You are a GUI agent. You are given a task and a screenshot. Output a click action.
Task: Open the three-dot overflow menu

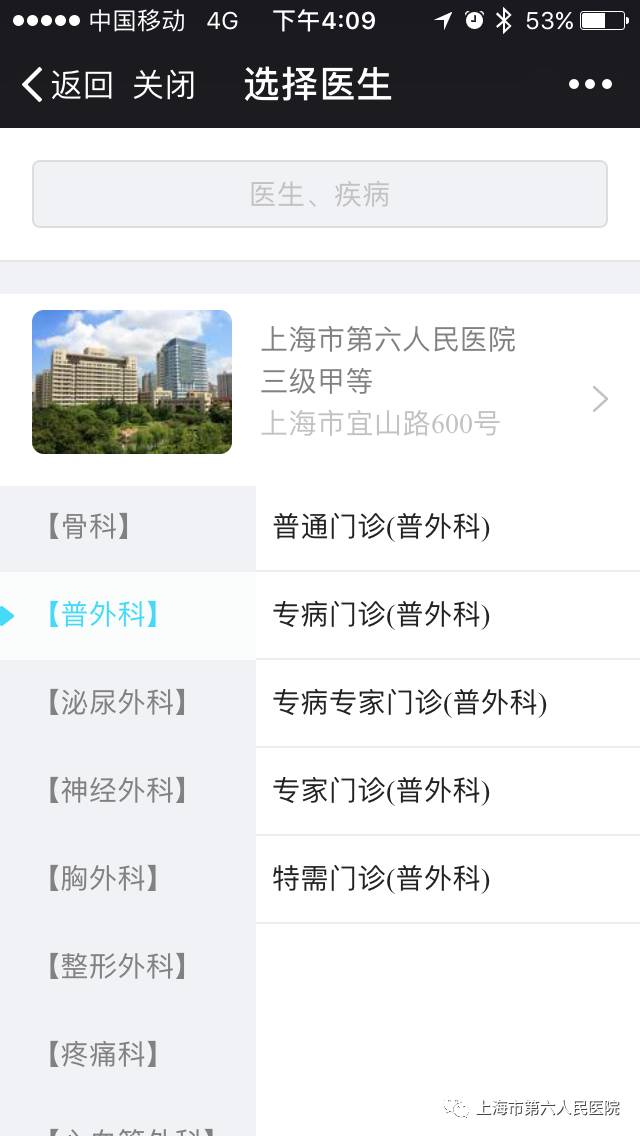coord(590,85)
